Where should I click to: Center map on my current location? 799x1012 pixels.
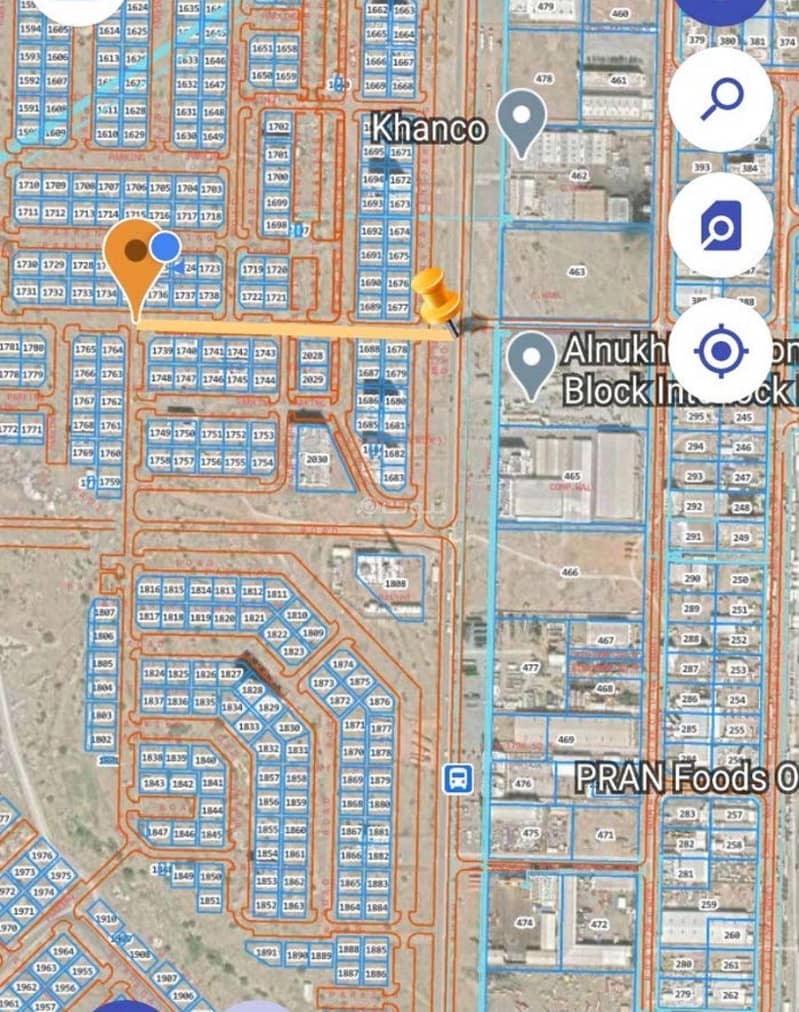pyautogui.click(x=720, y=351)
